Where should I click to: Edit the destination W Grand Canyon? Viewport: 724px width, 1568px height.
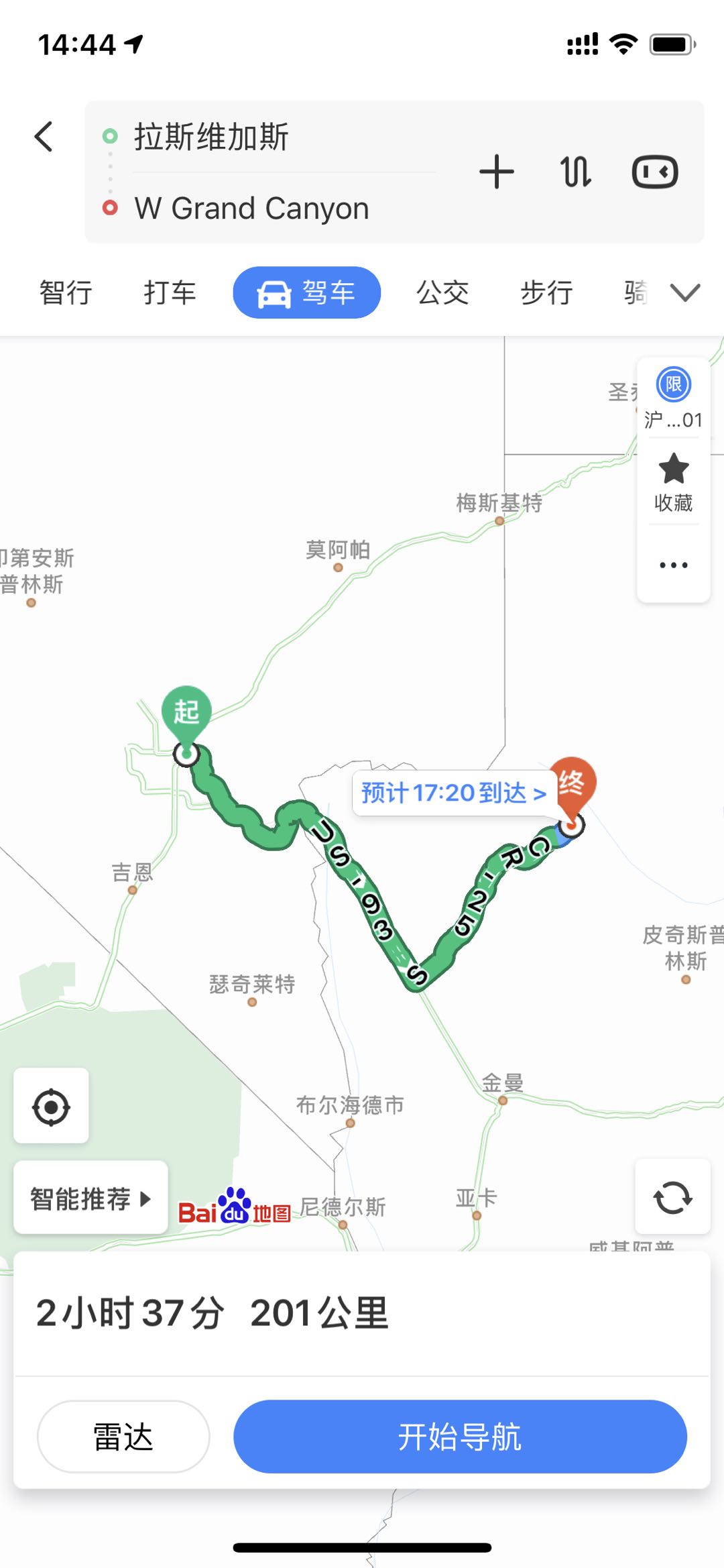252,208
